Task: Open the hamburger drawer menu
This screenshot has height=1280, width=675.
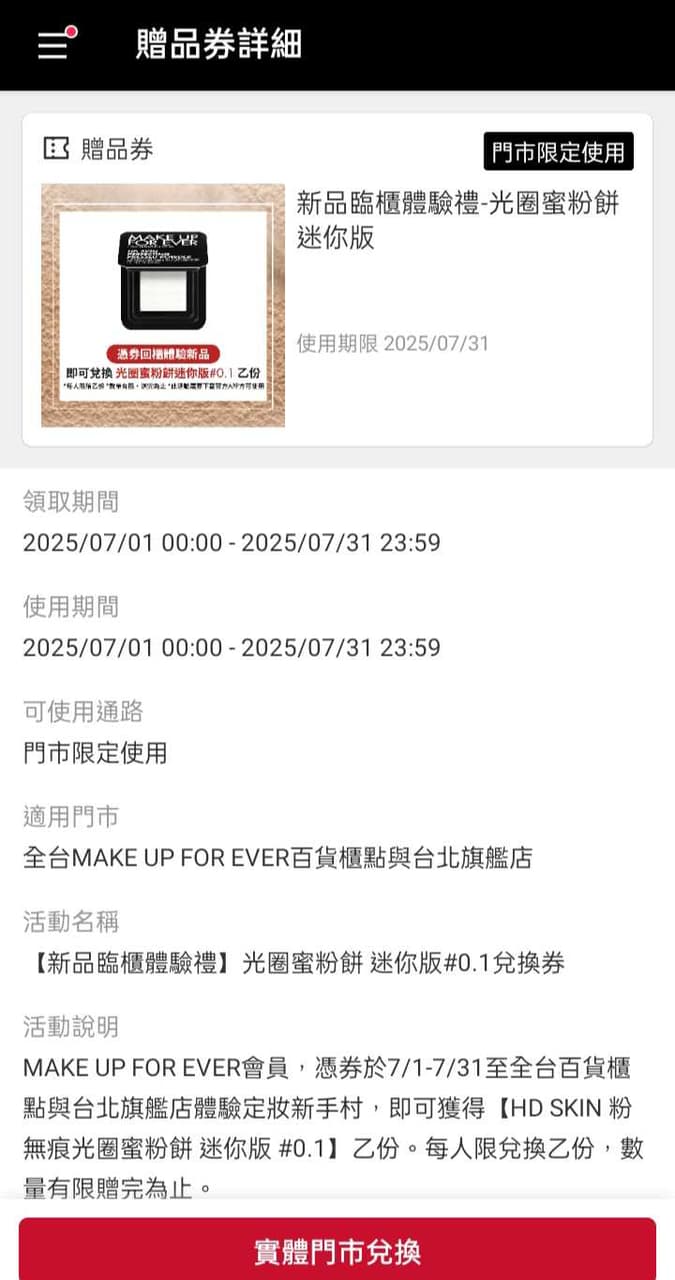Action: pyautogui.click(x=54, y=45)
